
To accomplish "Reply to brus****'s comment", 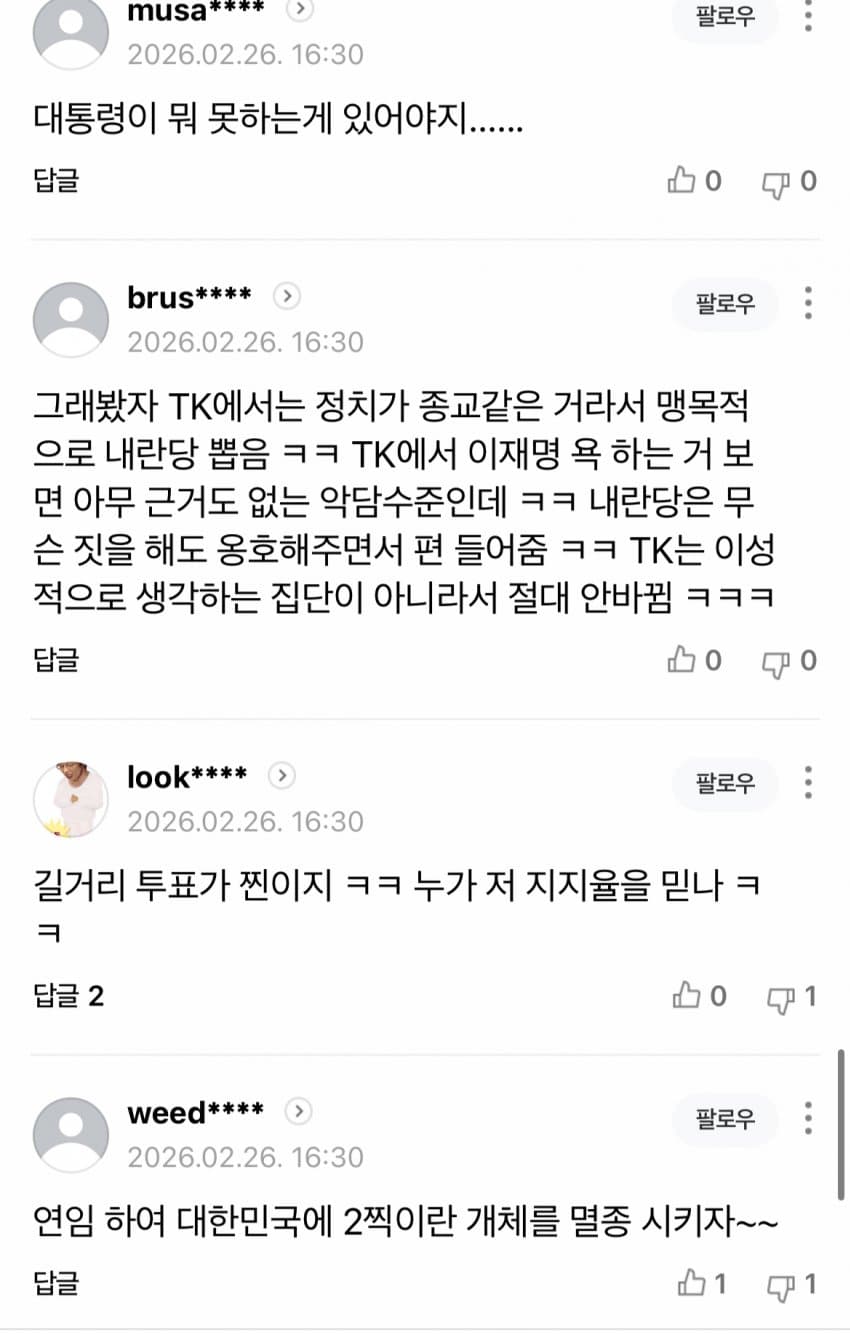I will pos(56,660).
